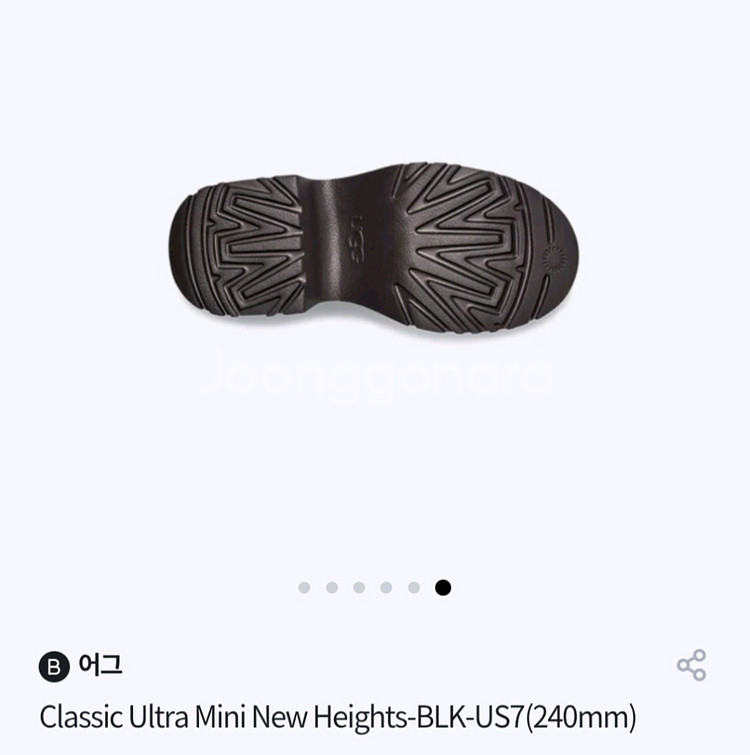The width and height of the screenshot is (750, 755).
Task: Open the sole product image full screen
Action: pos(375,248)
